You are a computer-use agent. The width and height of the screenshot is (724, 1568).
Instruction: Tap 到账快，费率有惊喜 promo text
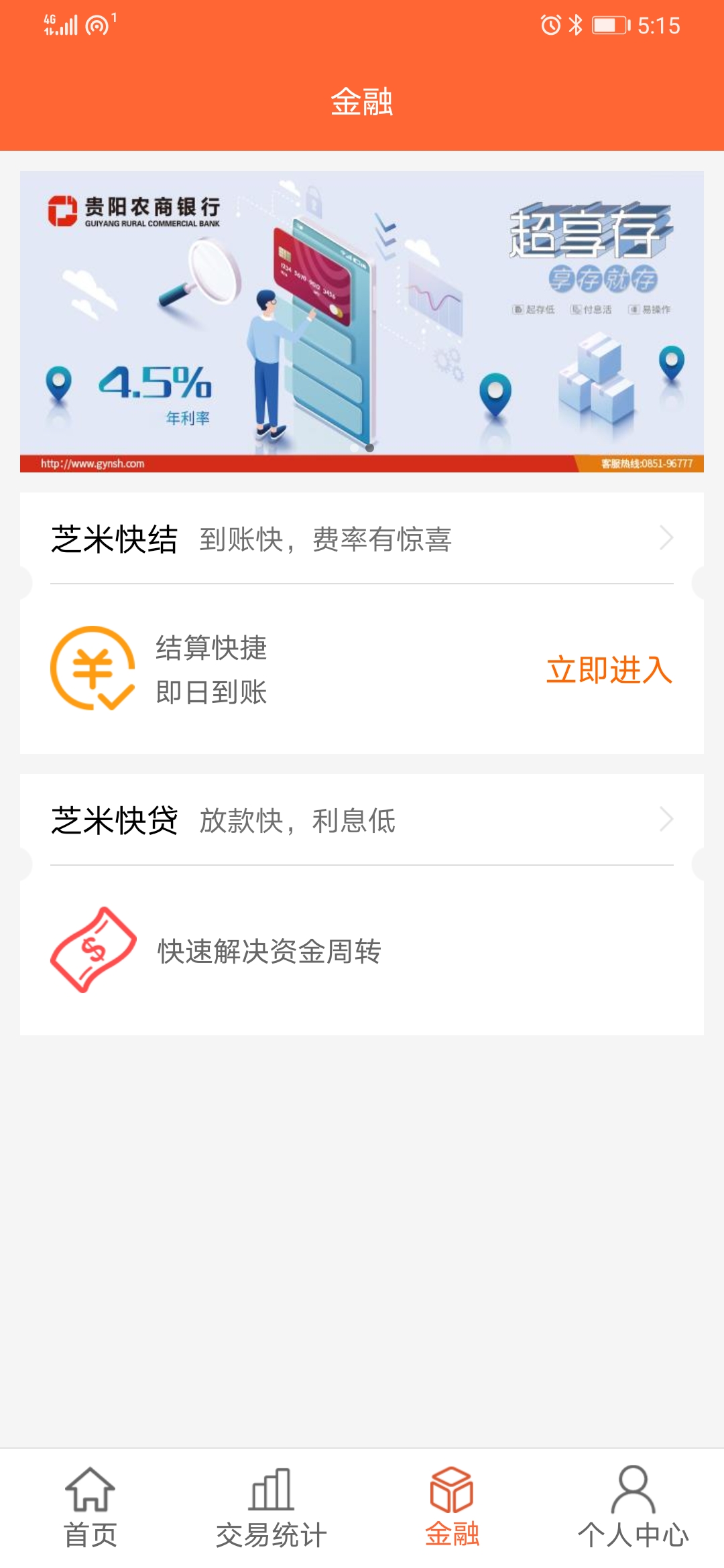click(x=325, y=539)
